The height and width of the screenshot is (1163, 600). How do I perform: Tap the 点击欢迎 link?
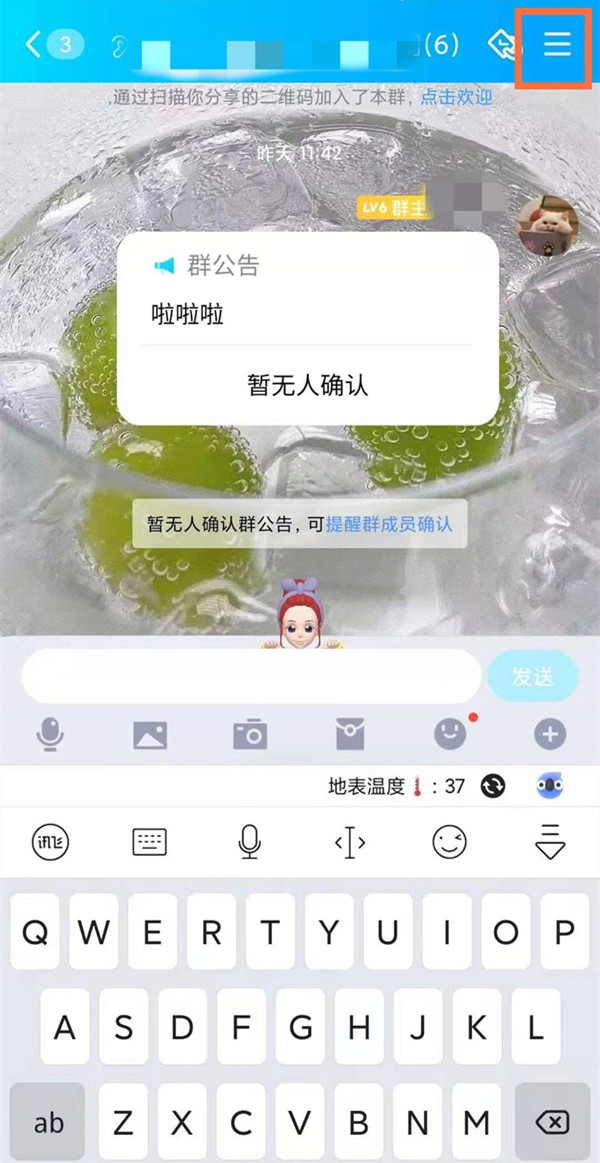456,98
